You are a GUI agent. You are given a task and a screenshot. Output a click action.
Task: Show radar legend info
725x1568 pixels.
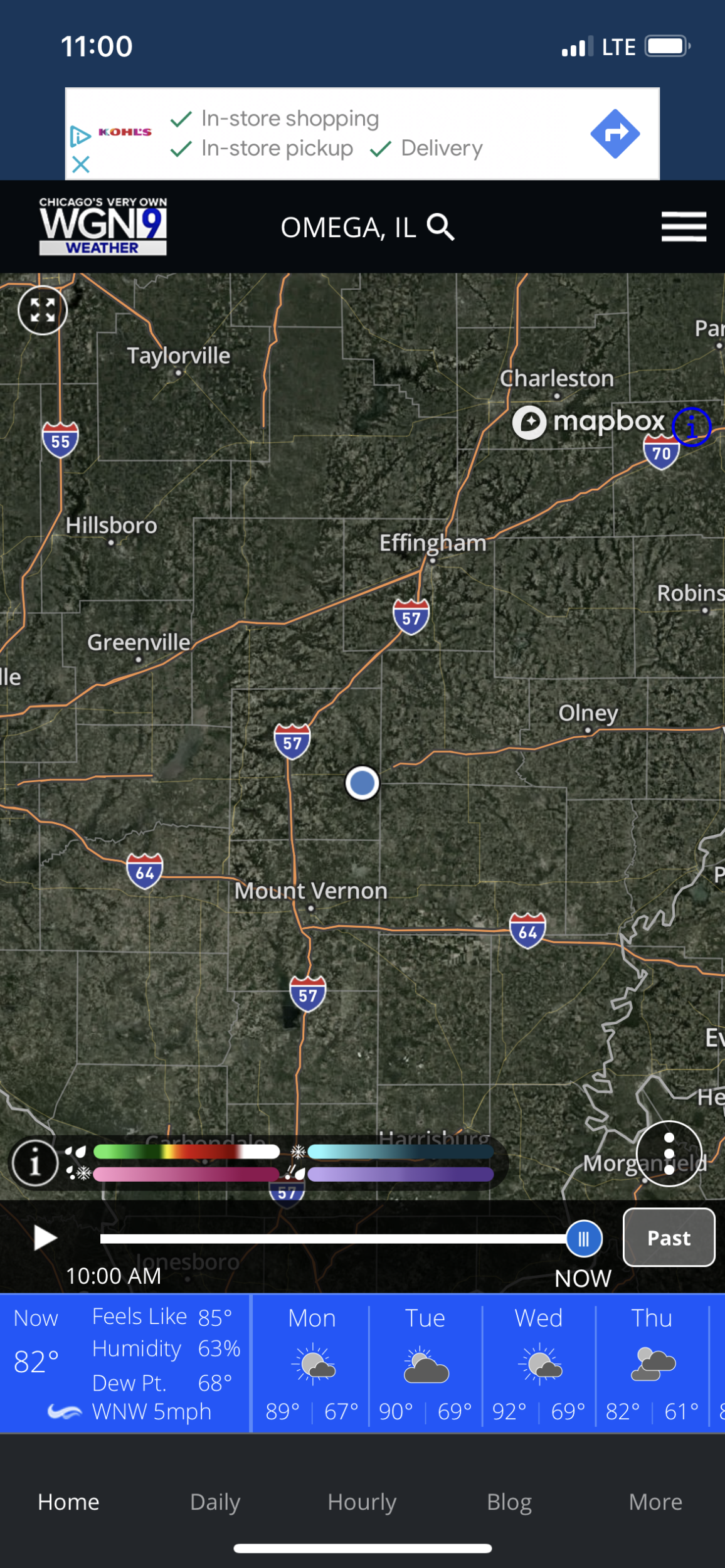pyautogui.click(x=35, y=1163)
